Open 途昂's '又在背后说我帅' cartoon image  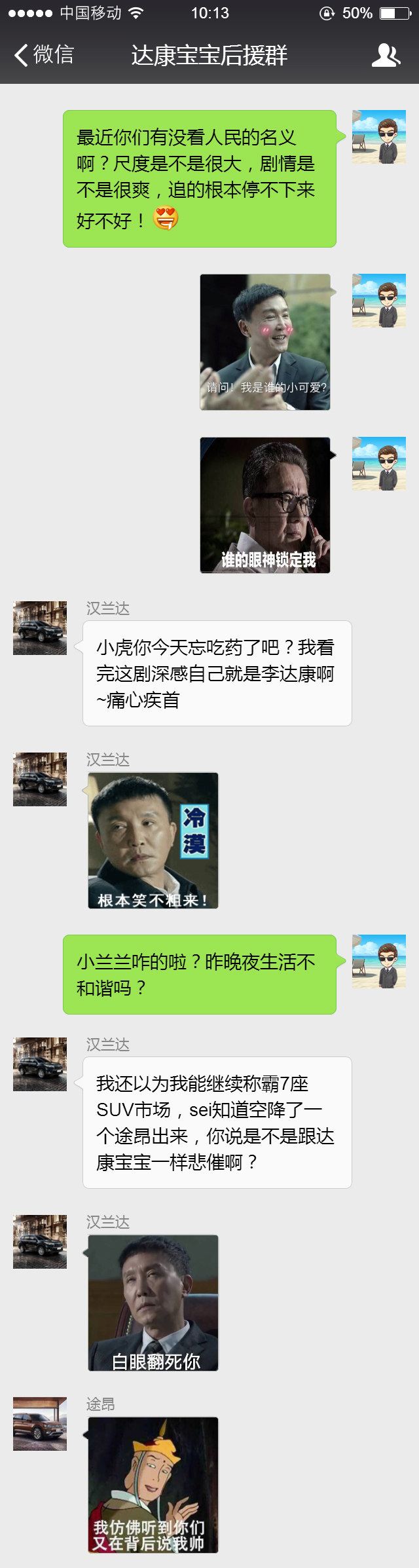(x=153, y=1485)
